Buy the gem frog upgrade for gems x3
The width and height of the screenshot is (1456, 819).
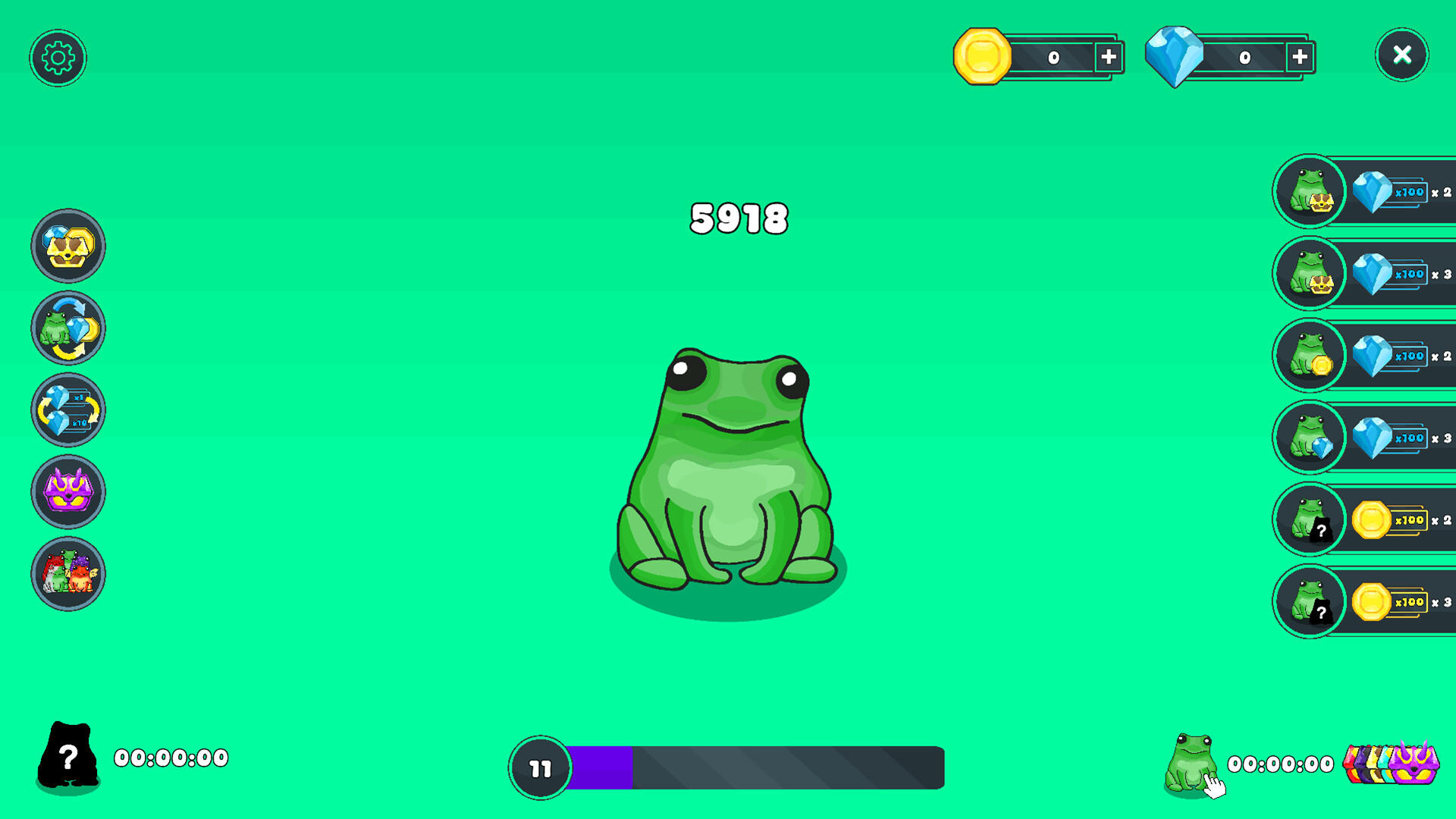point(1365,438)
